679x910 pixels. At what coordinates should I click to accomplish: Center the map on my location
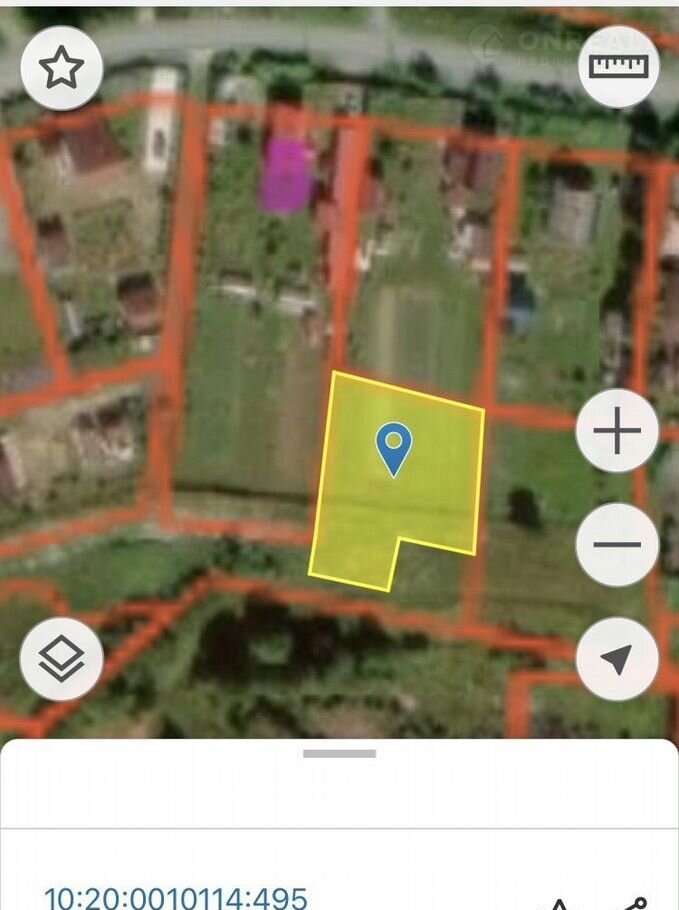tap(618, 658)
